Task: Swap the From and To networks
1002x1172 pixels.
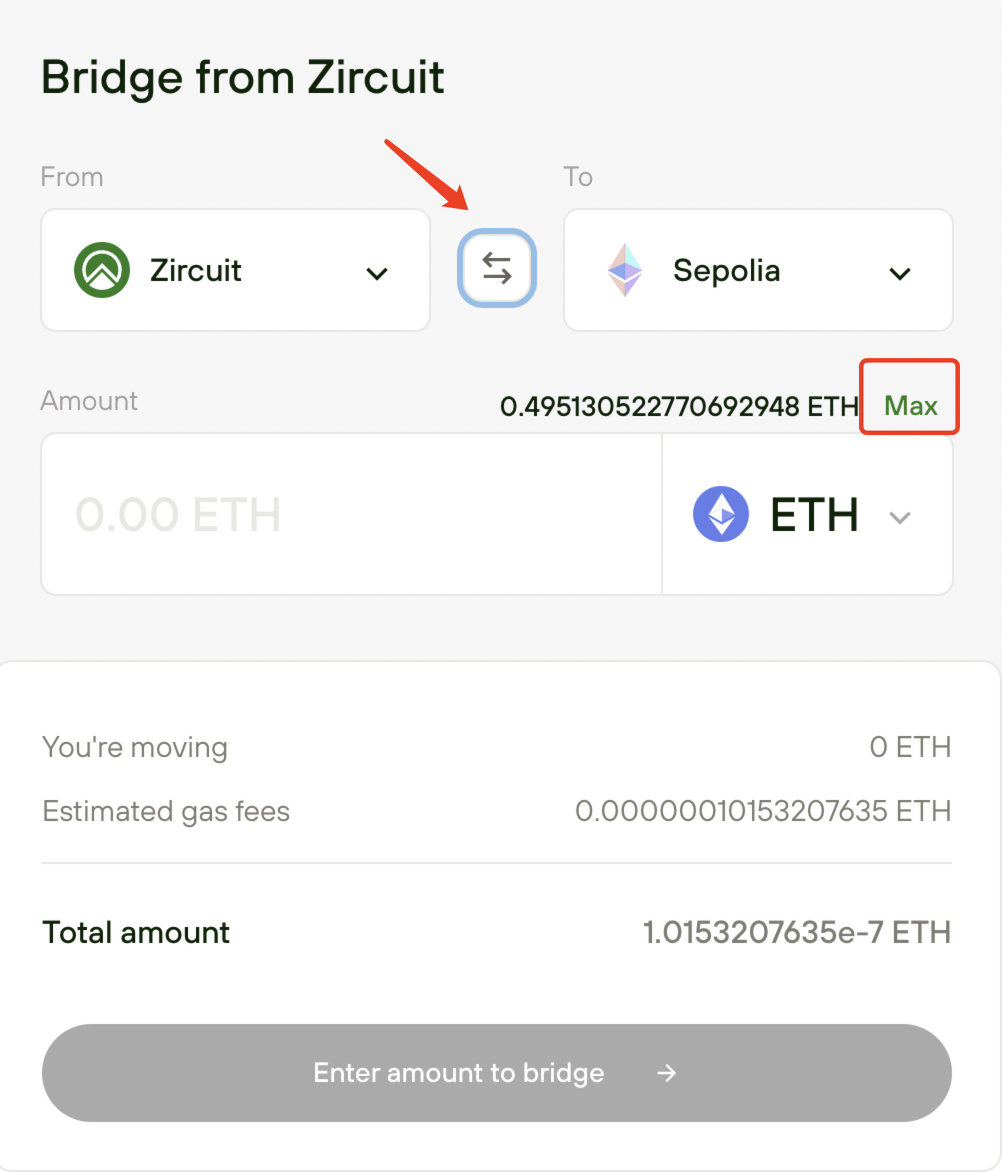Action: click(x=497, y=268)
